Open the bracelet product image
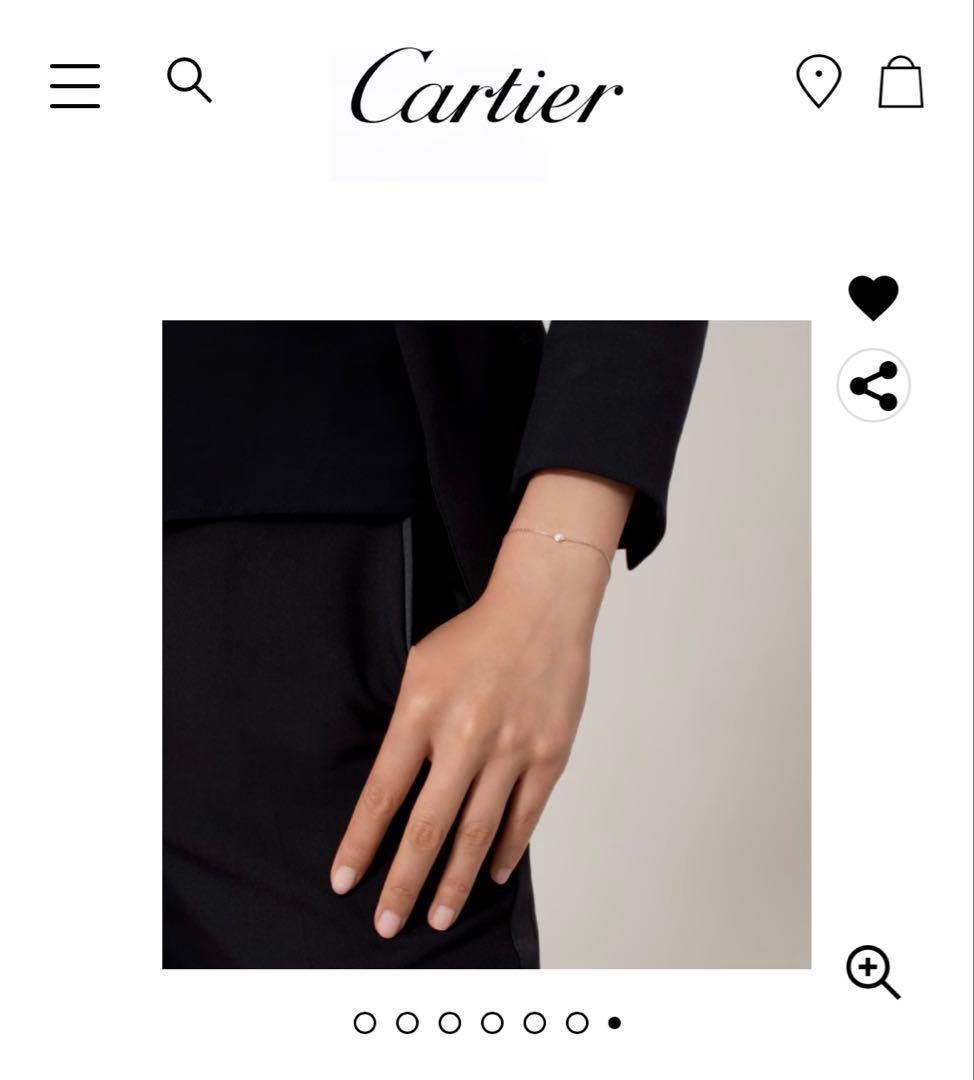 click(486, 644)
